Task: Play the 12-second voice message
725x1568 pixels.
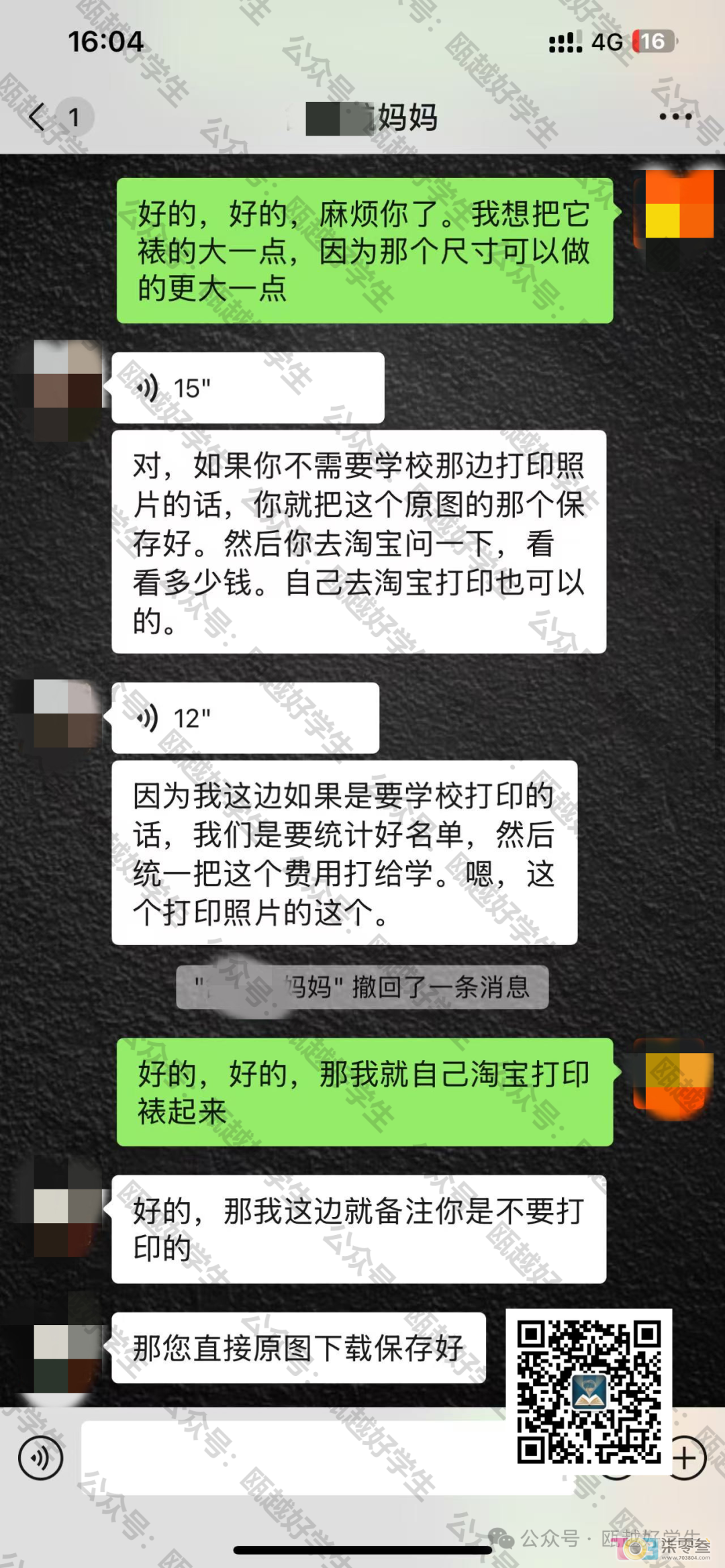Action: (x=245, y=718)
